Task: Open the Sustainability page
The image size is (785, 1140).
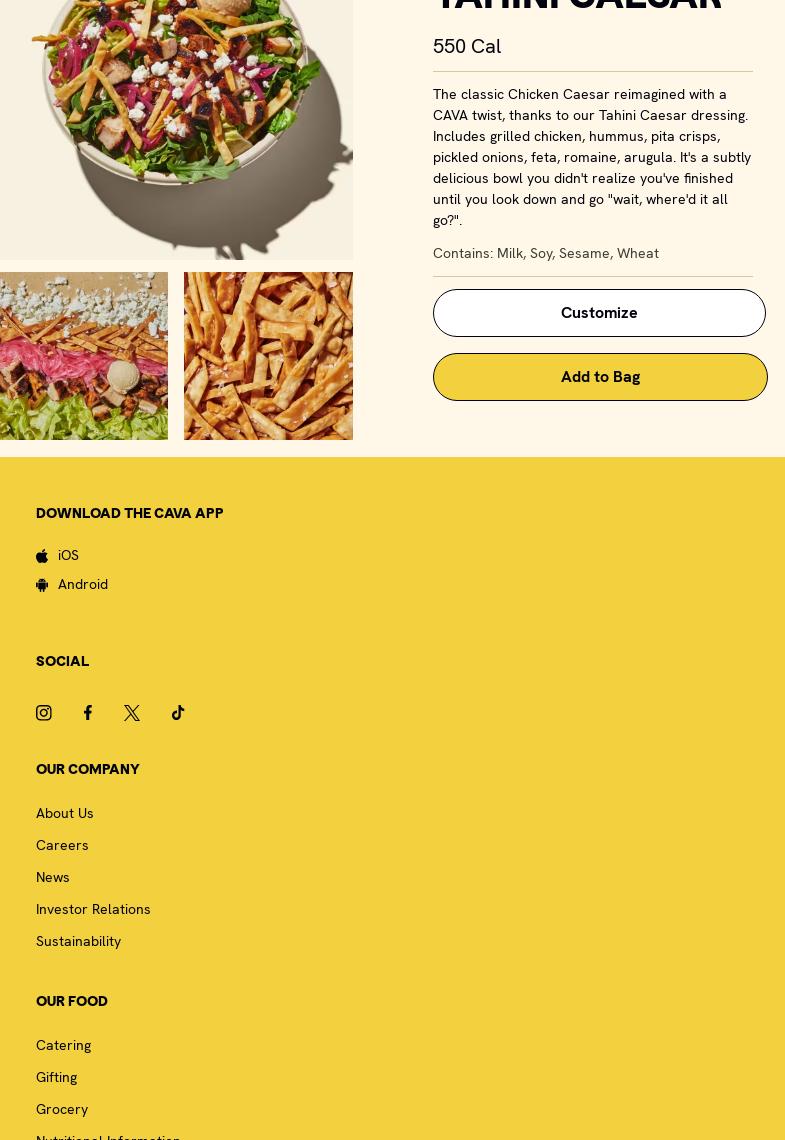Action: point(78,942)
